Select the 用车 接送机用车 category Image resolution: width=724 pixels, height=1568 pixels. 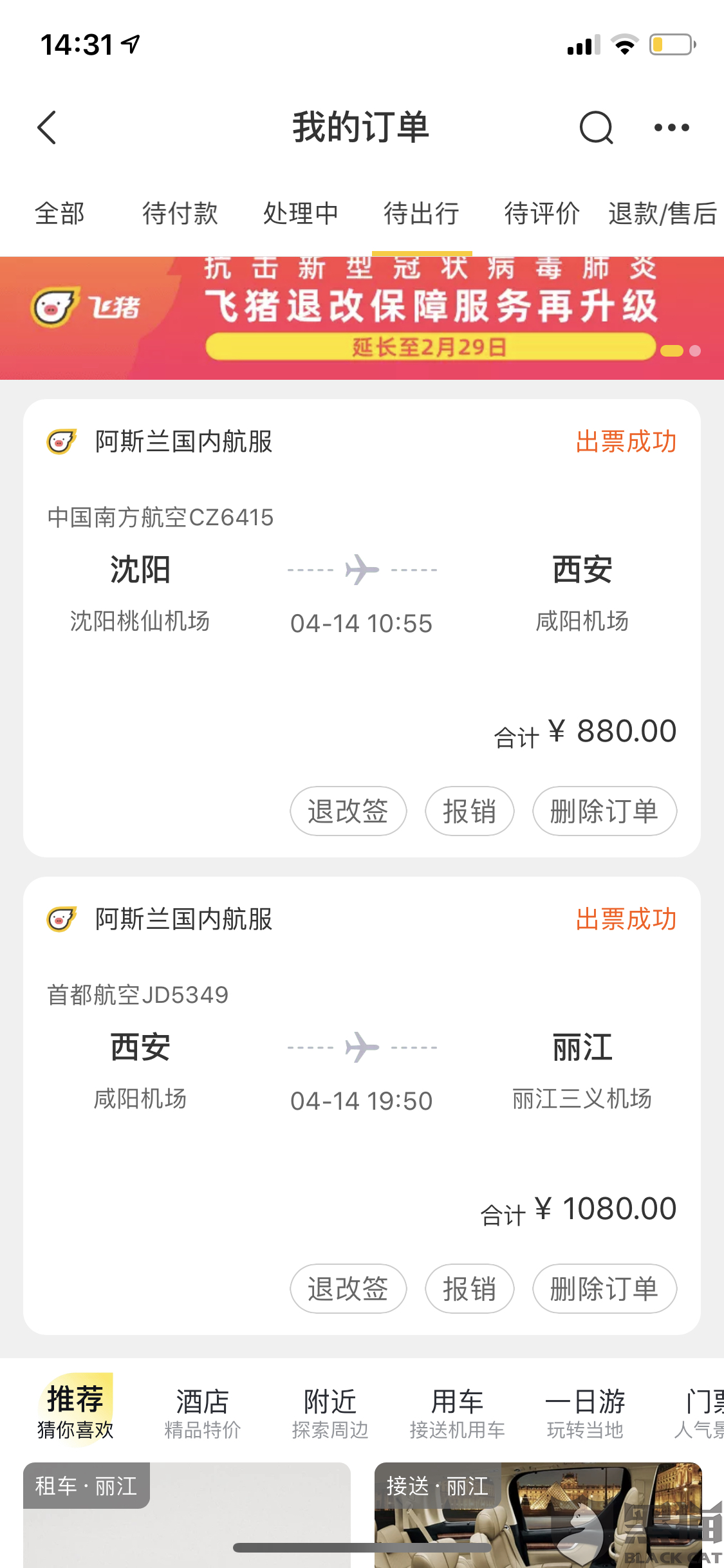tap(457, 1413)
